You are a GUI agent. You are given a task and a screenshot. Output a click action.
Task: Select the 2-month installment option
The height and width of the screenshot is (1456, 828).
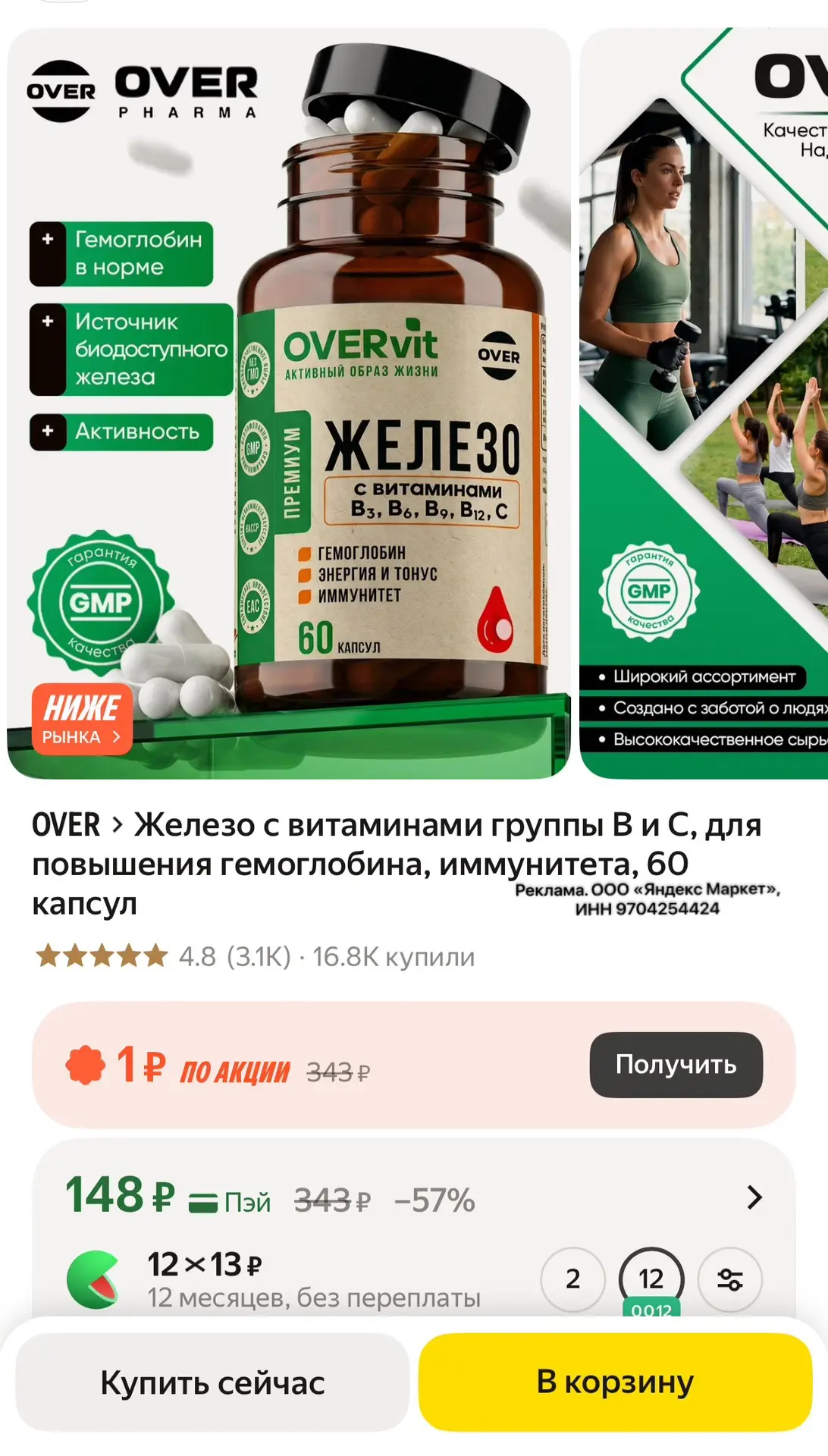(x=572, y=1279)
